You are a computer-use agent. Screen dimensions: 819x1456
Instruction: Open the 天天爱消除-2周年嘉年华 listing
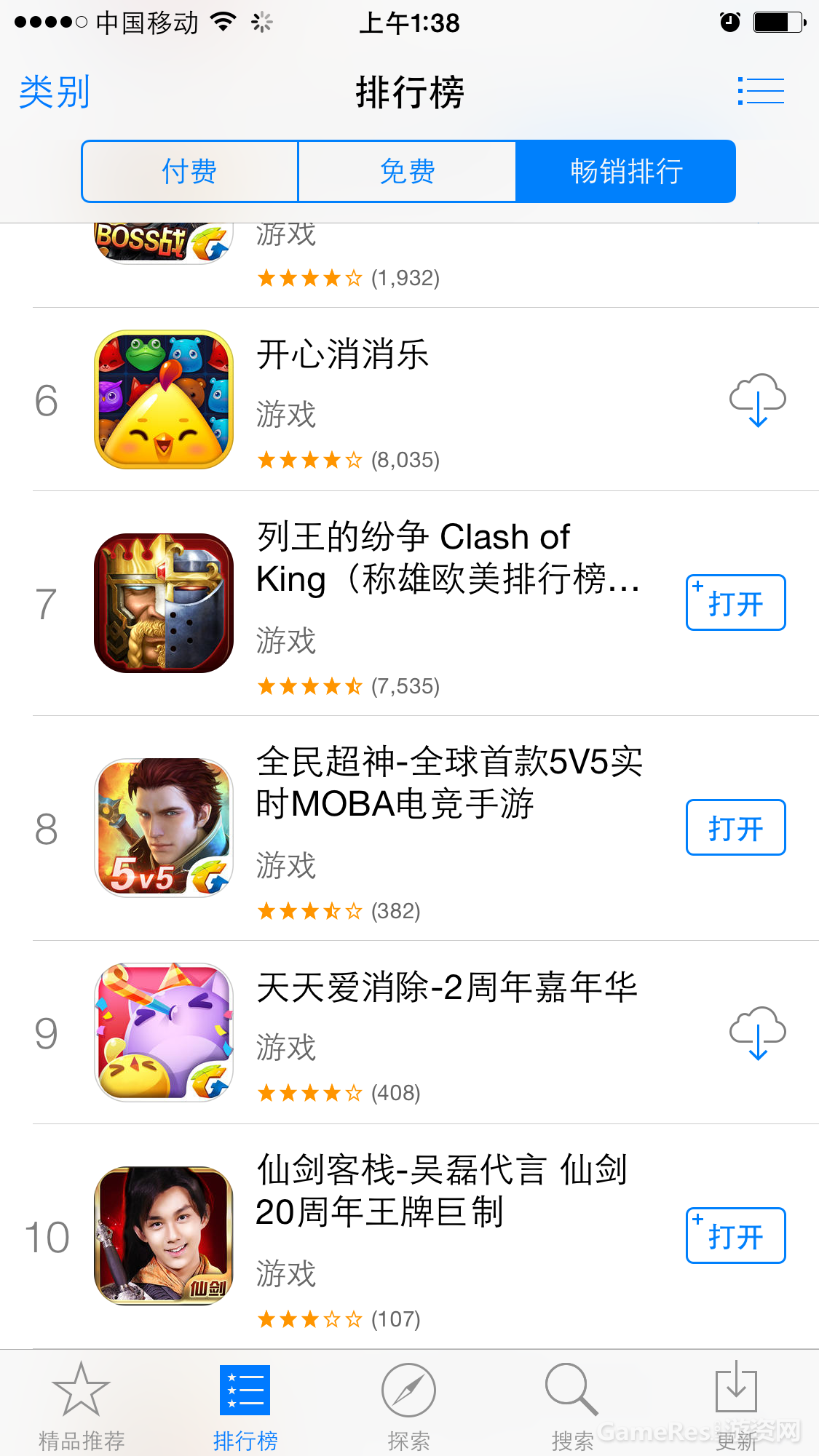click(446, 987)
